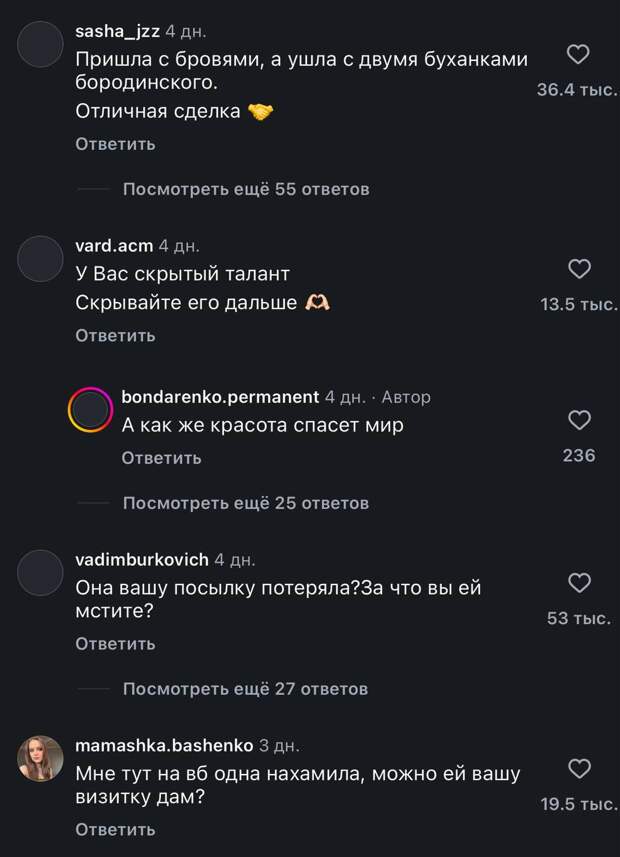Open vadimburkovich's profile via username

142,560
